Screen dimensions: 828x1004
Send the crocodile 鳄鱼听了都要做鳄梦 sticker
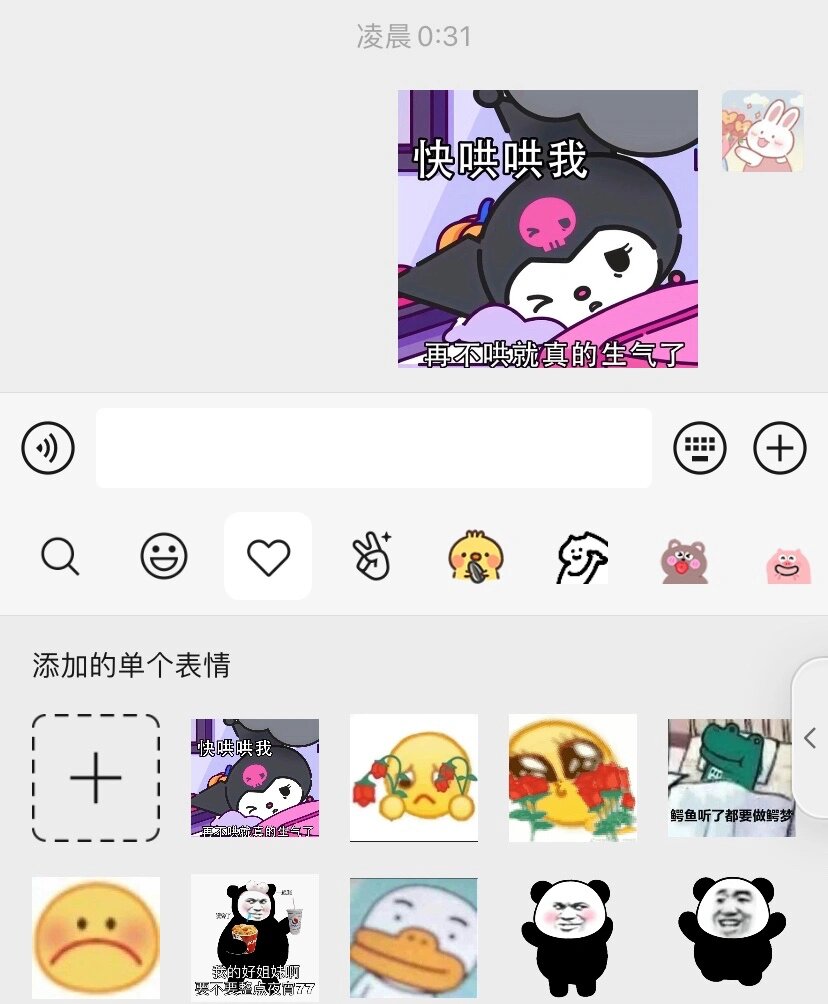pyautogui.click(x=730, y=777)
